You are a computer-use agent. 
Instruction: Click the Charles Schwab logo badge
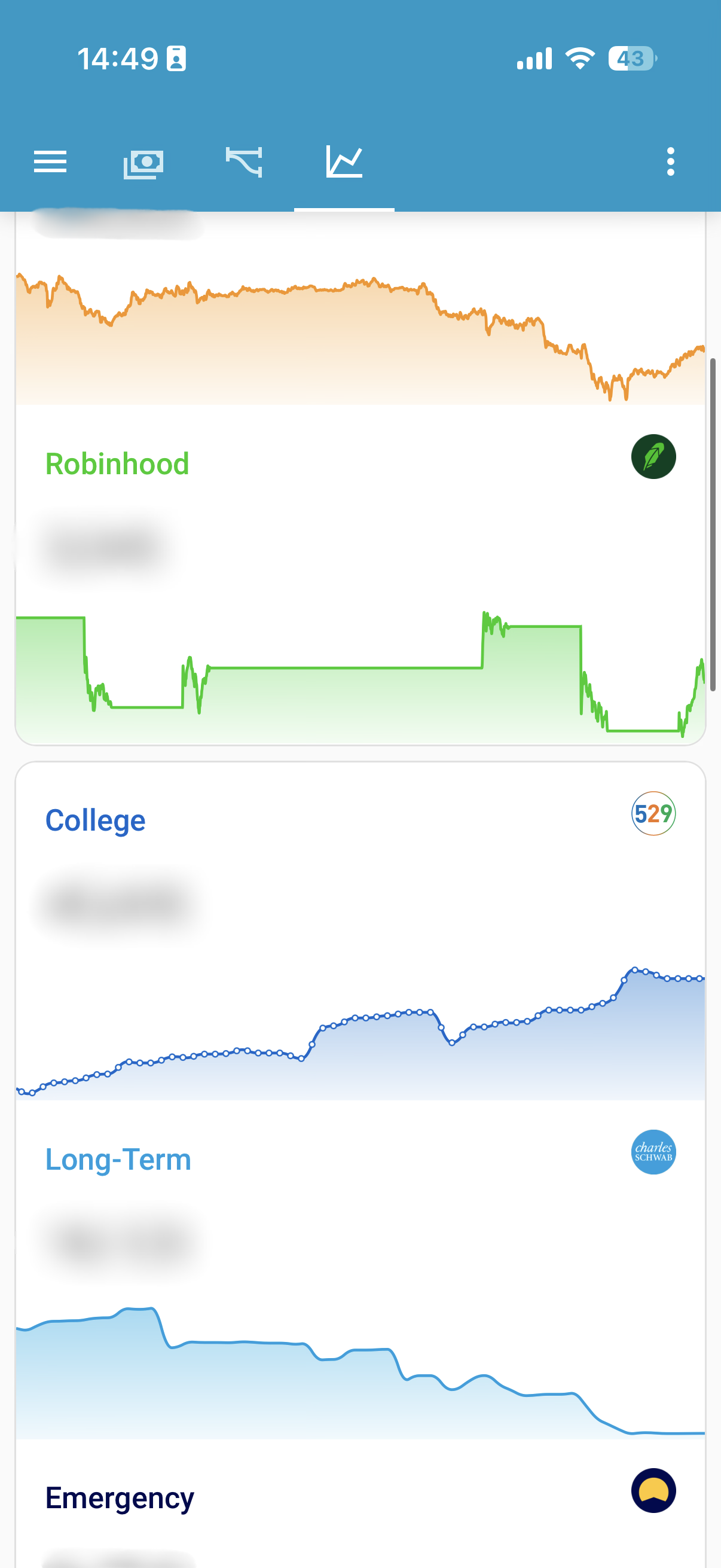653,1152
